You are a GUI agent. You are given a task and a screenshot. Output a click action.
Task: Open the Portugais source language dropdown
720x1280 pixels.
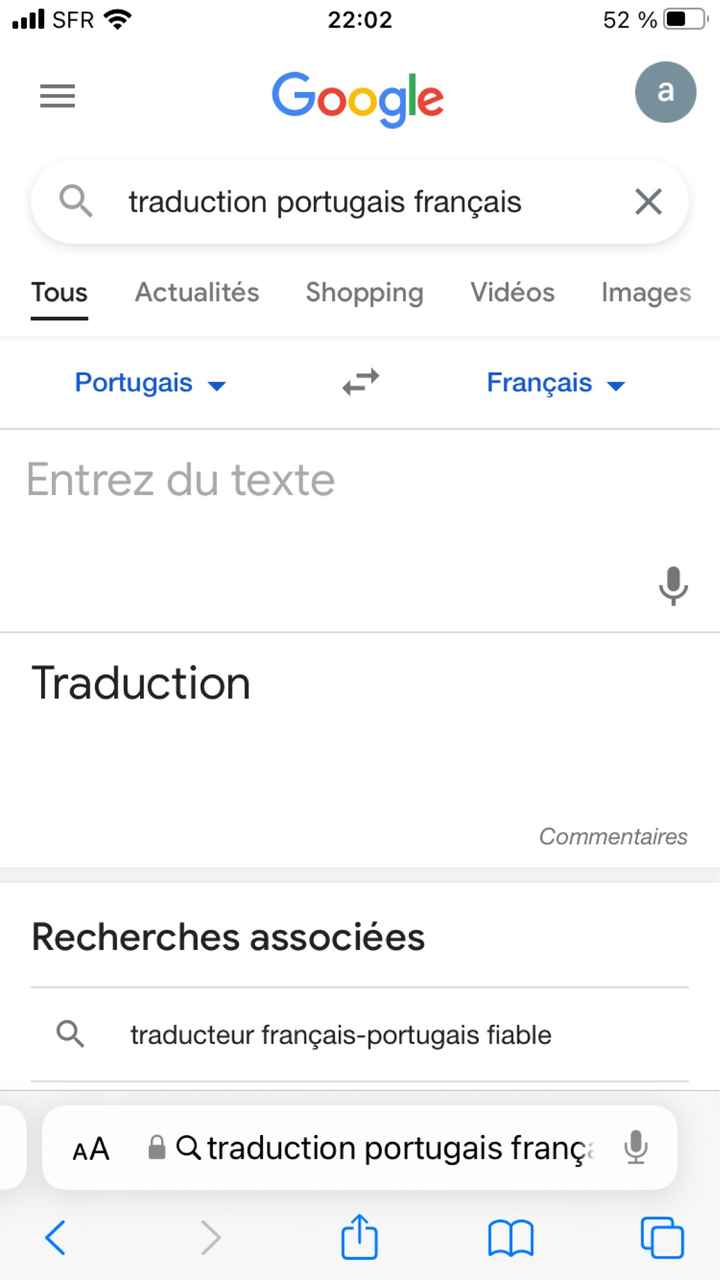150,383
